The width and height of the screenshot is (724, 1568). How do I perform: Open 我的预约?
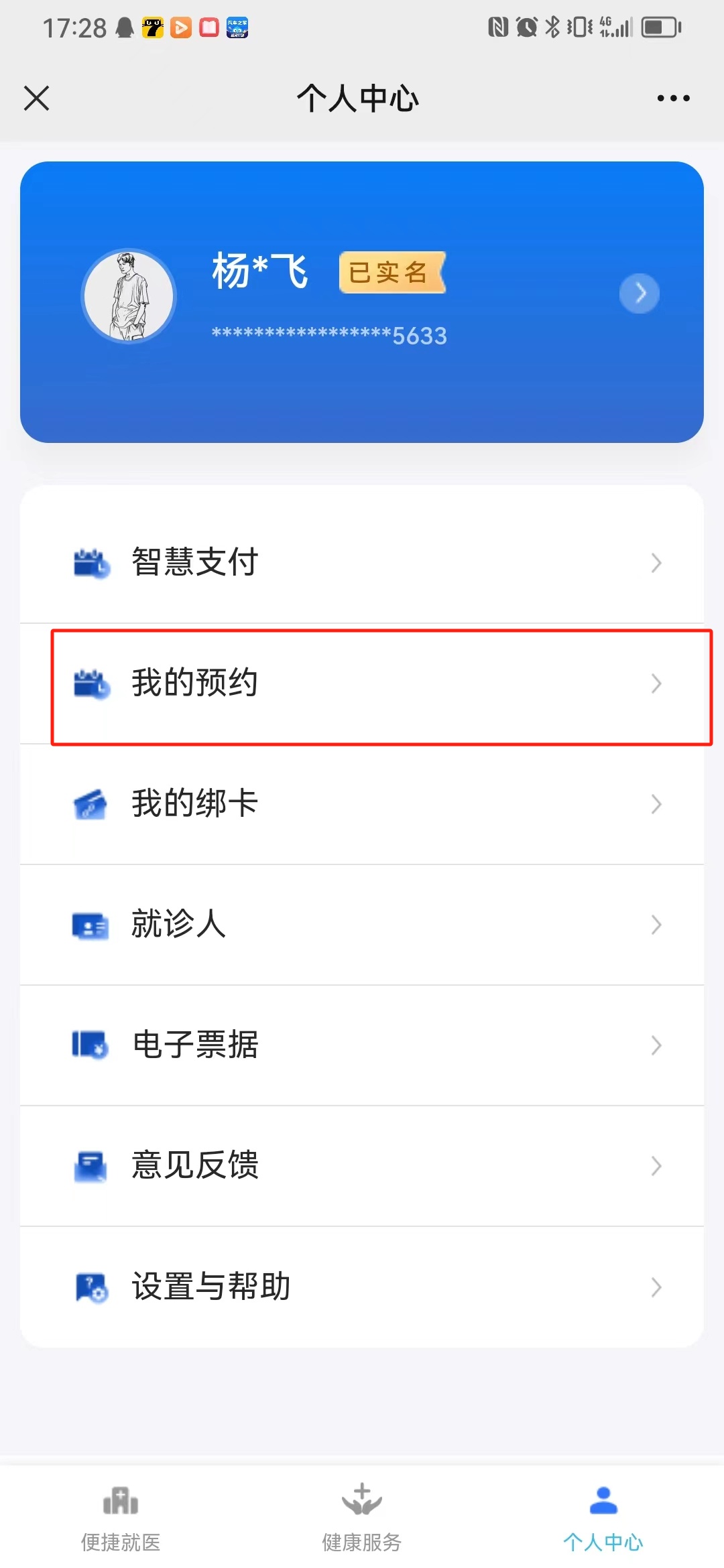pos(362,683)
